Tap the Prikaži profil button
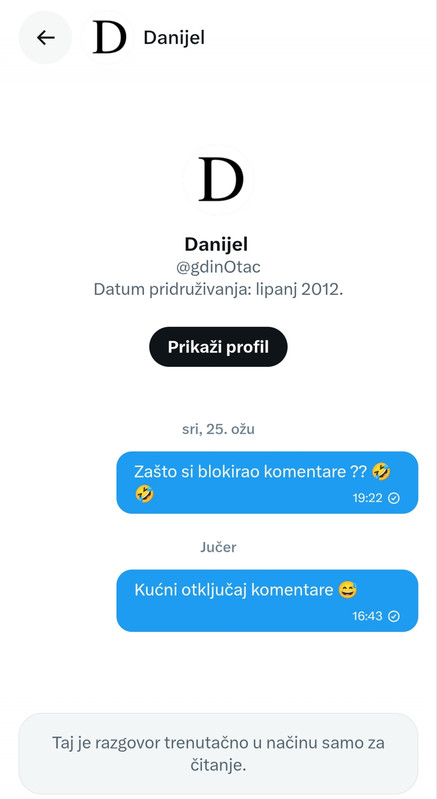 (x=218, y=347)
